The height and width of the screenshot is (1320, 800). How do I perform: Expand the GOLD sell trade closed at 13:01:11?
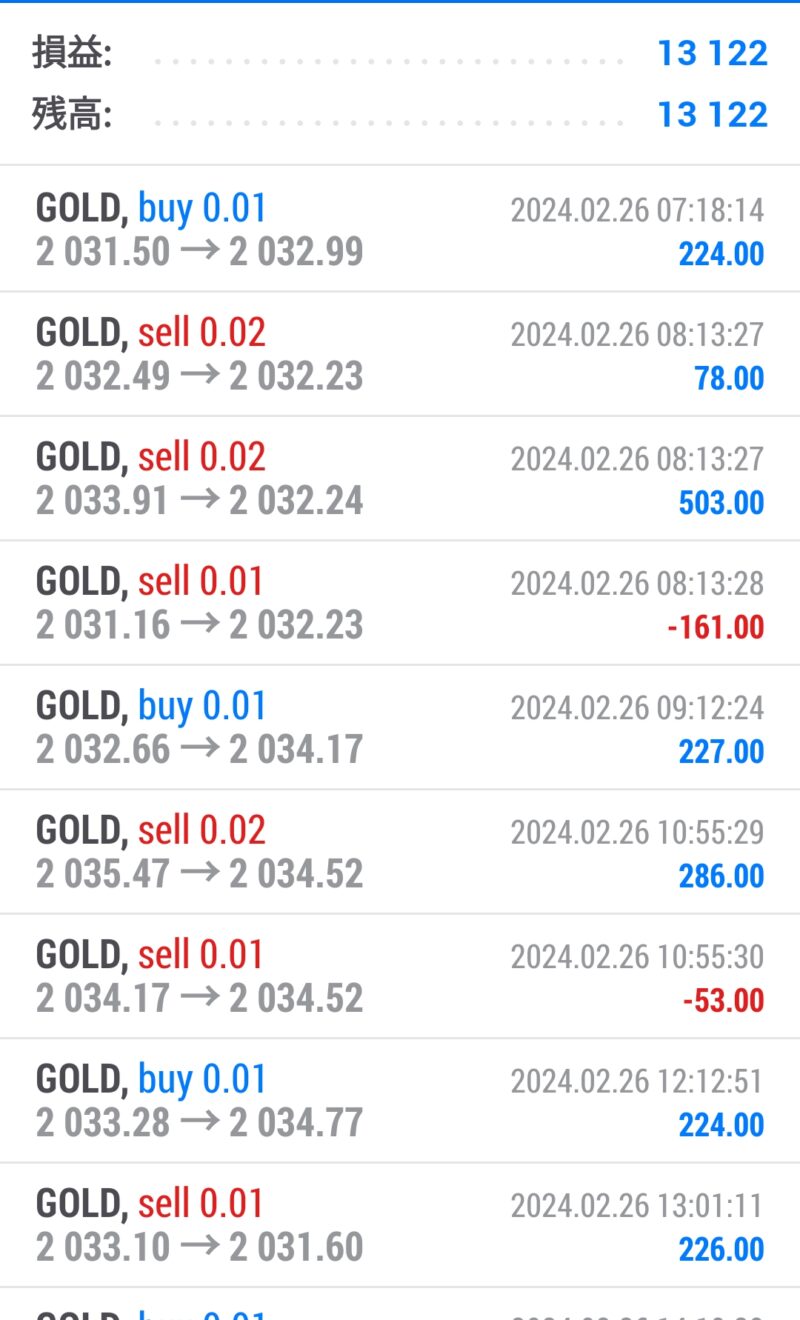[400, 1225]
